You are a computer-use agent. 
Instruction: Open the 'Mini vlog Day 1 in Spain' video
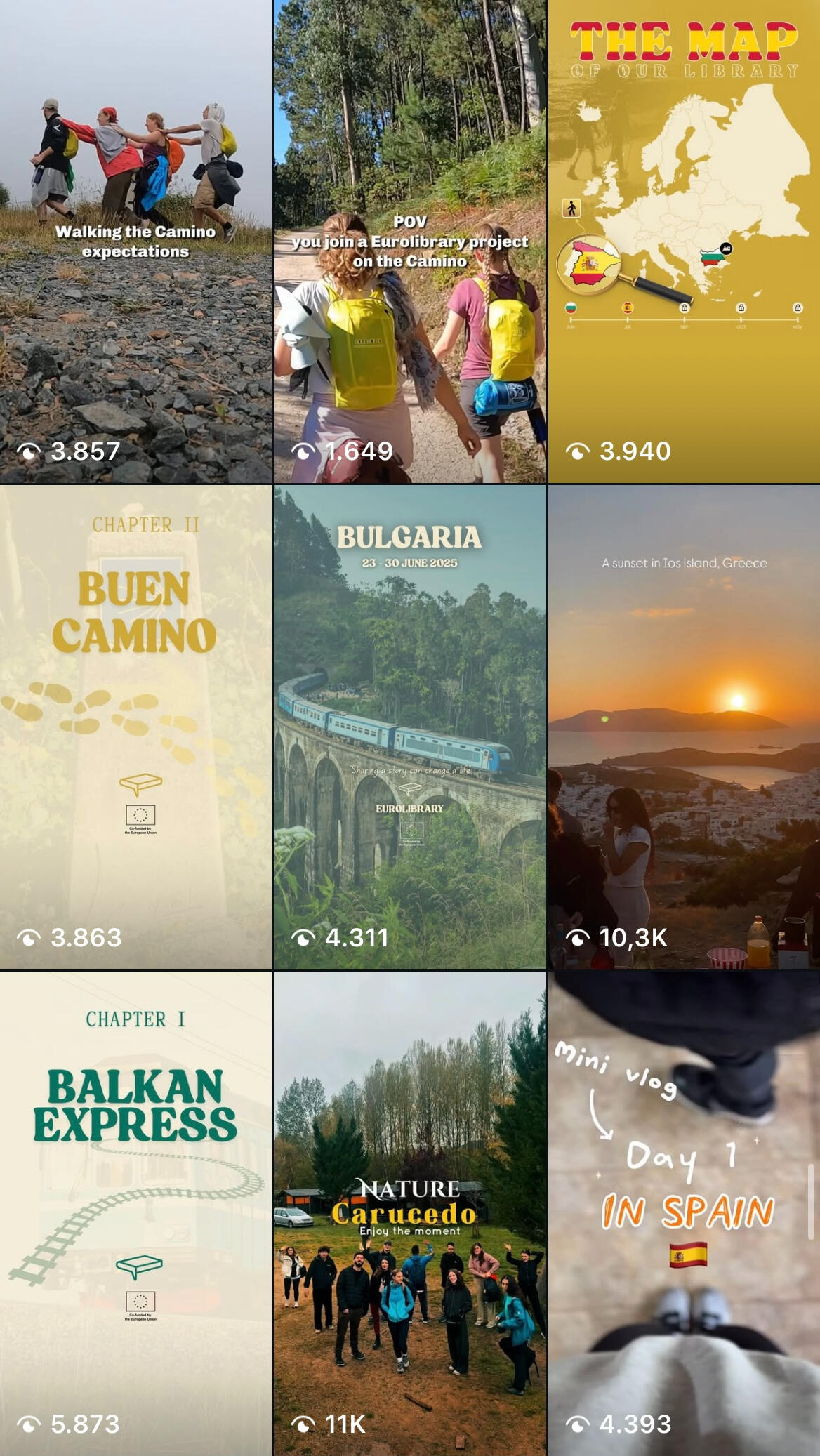click(684, 1213)
